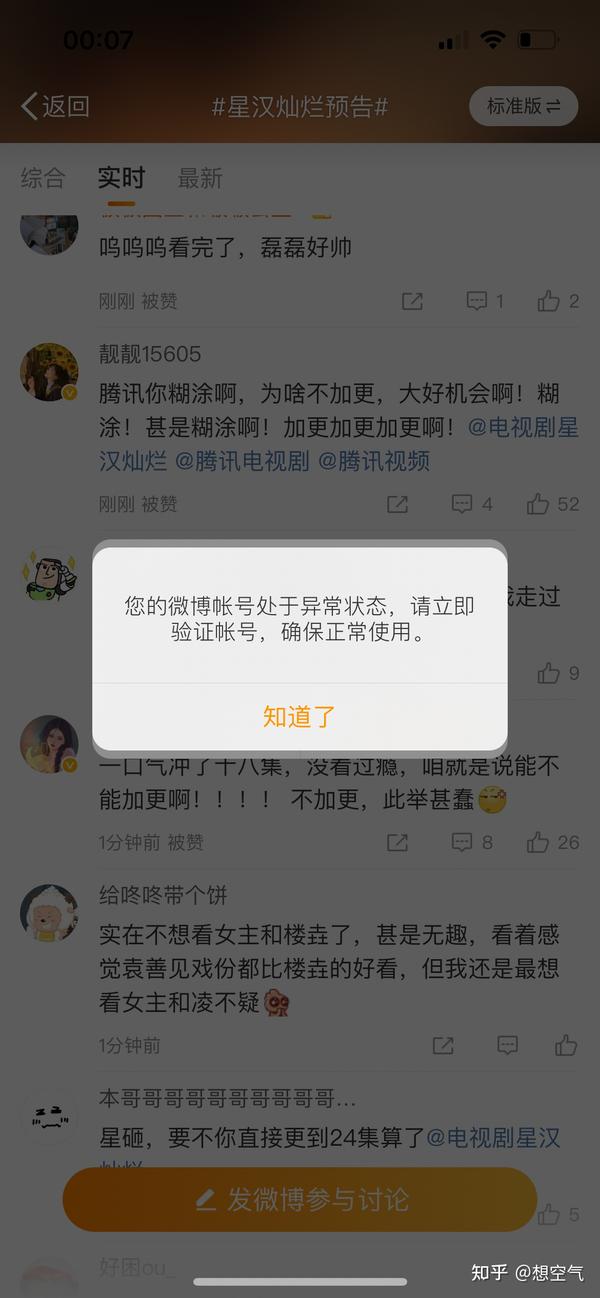
Task: Switch to the 综合 tab
Action: click(43, 178)
